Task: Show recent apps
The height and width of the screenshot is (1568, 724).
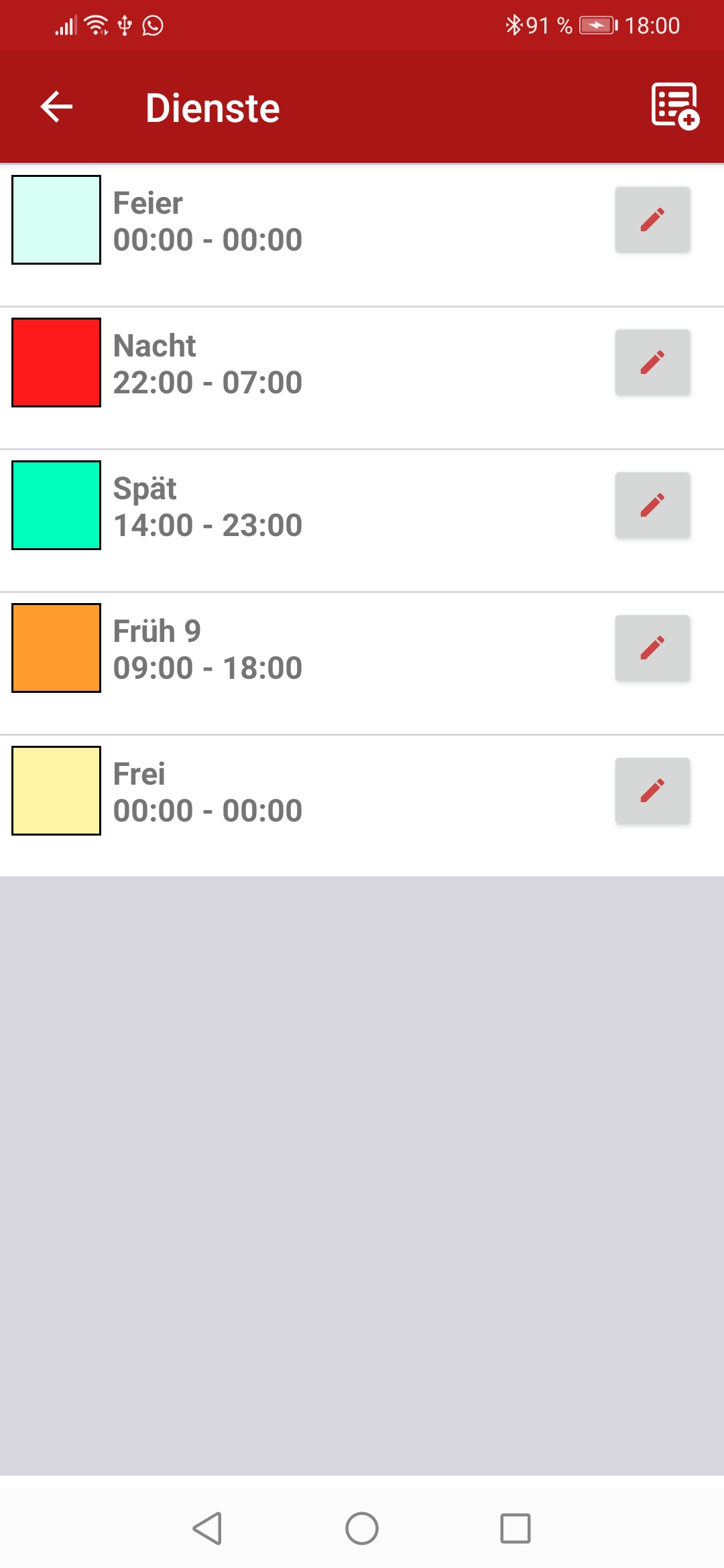Action: coord(516,1528)
